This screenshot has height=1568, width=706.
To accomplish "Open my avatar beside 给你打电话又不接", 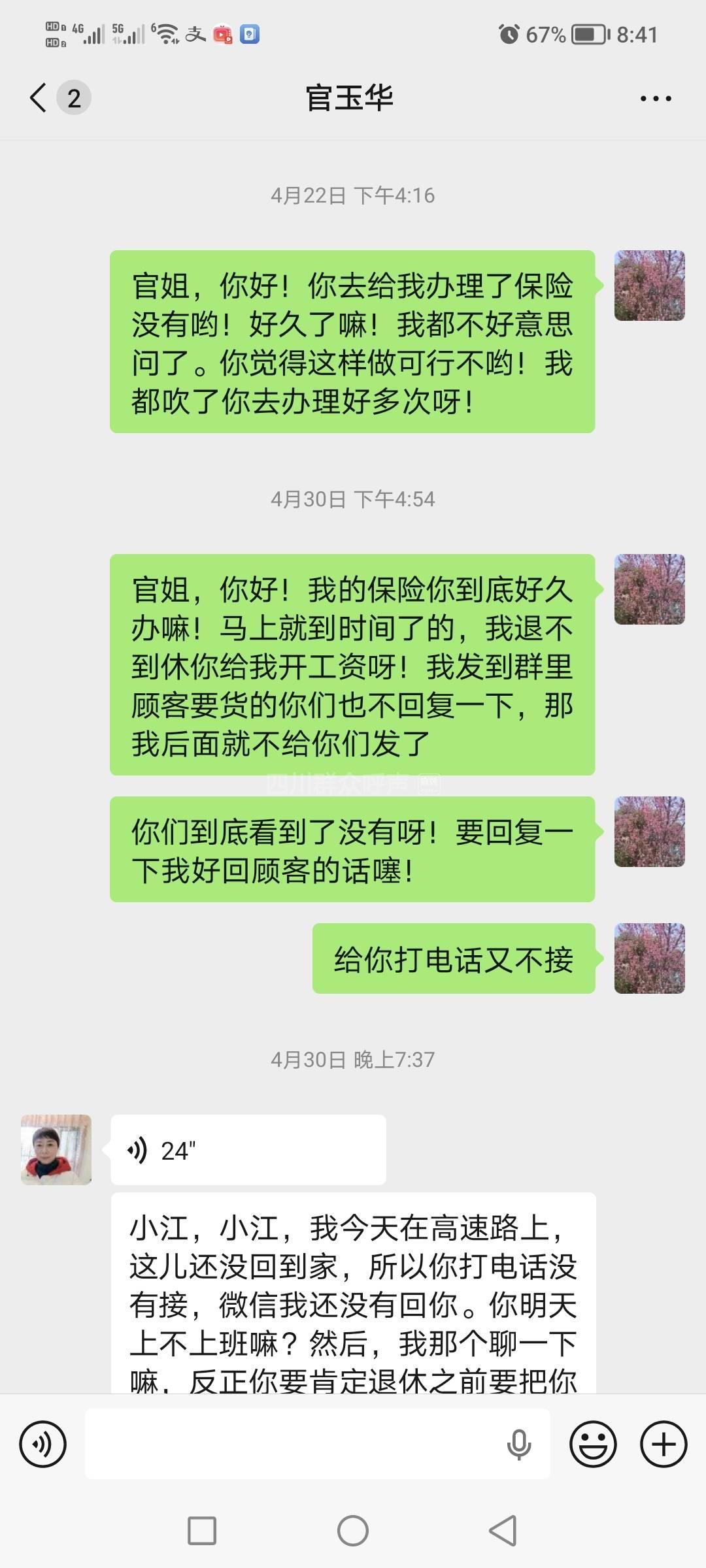I will tap(649, 958).
